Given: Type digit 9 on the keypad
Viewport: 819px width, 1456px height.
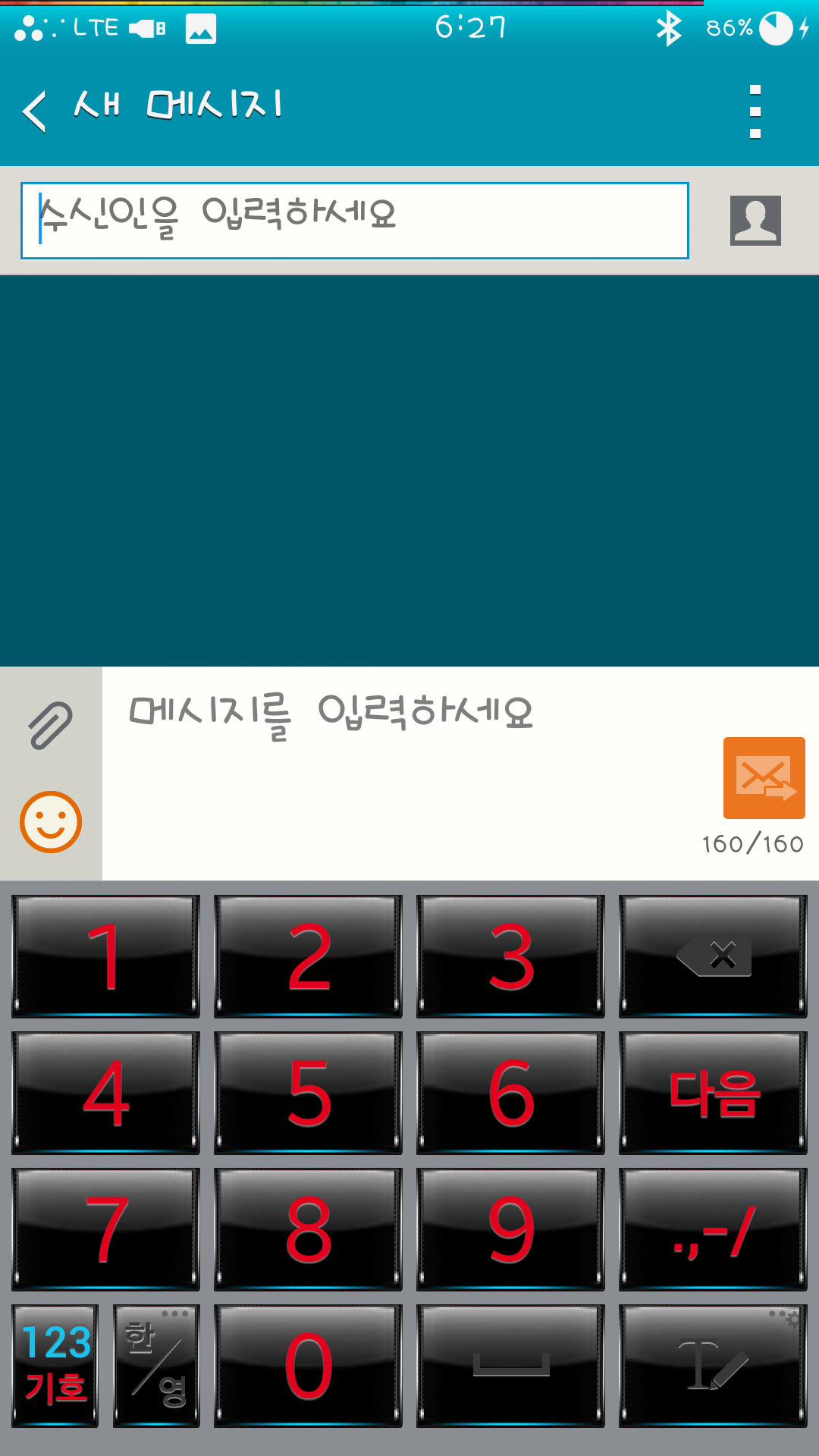Looking at the screenshot, I should [510, 1229].
